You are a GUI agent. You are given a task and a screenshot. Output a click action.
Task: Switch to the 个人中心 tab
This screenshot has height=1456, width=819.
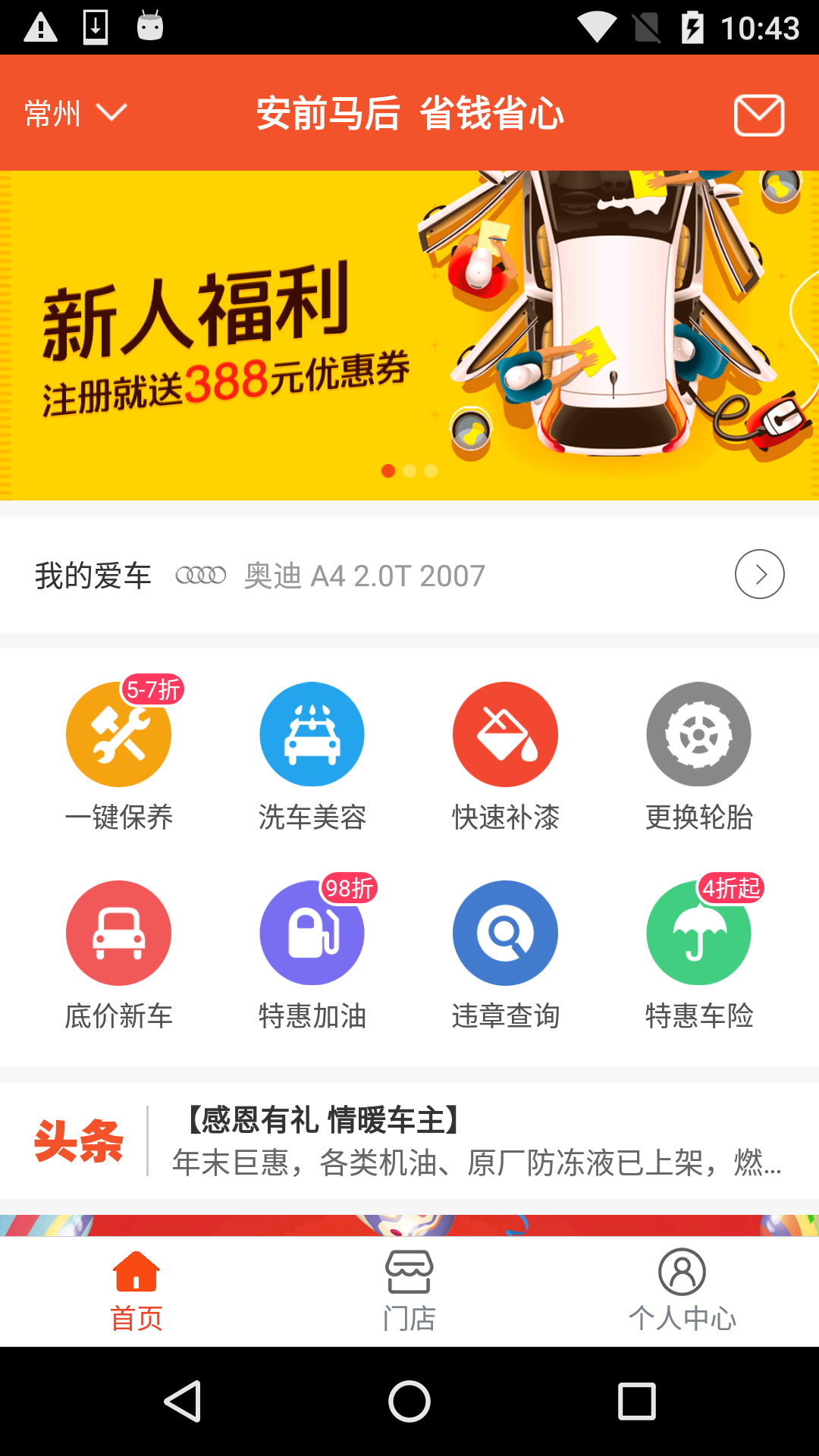tap(682, 1291)
